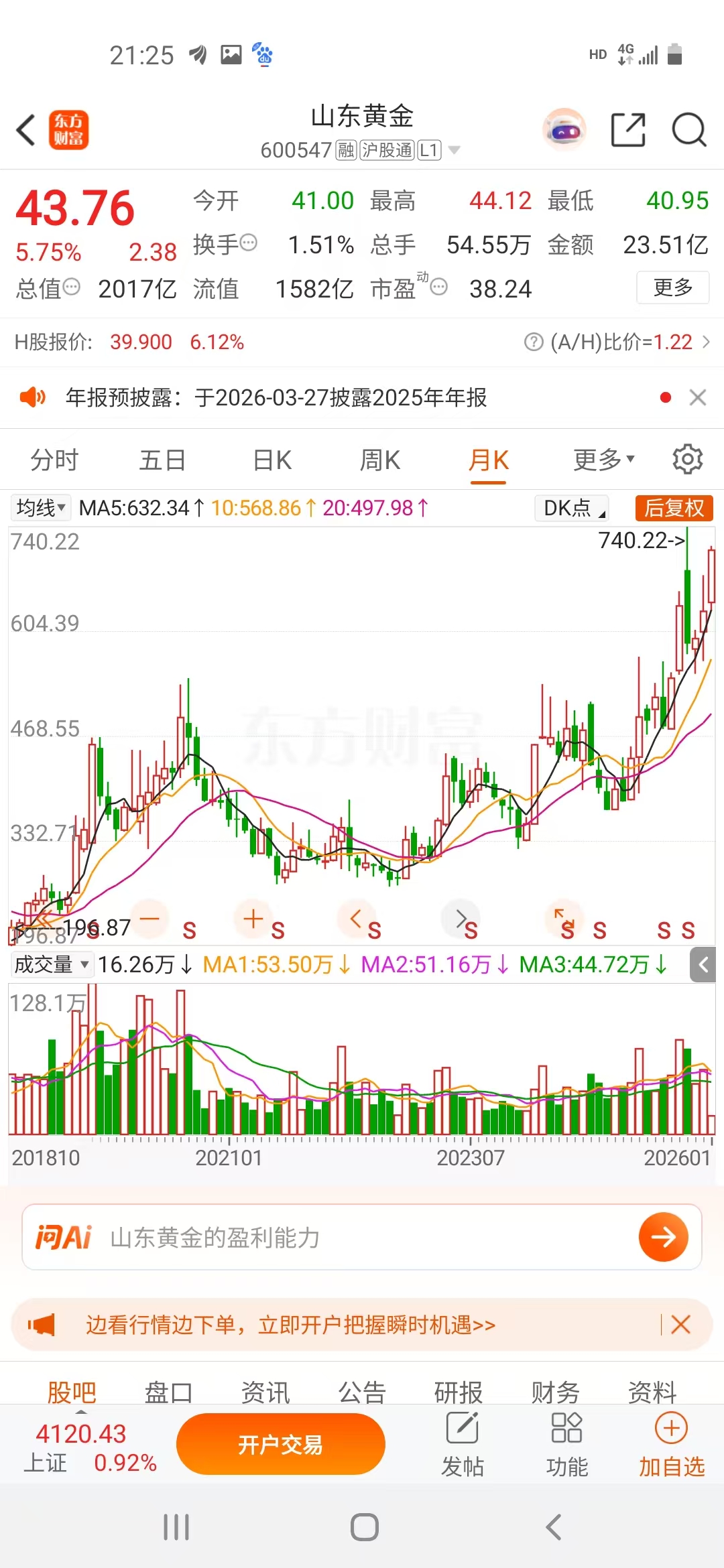The width and height of the screenshot is (724, 1568).
Task: Tap 更多 for more quote details
Action: (x=672, y=287)
